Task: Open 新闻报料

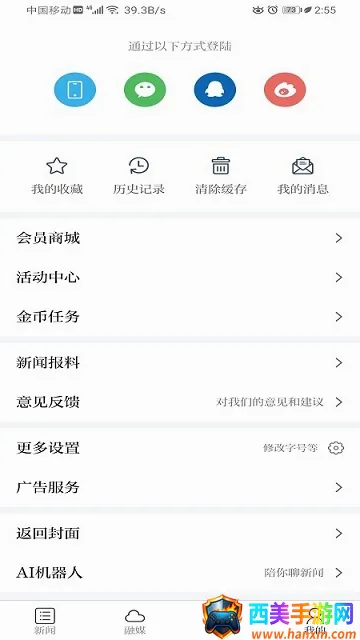Action: pyautogui.click(x=180, y=362)
